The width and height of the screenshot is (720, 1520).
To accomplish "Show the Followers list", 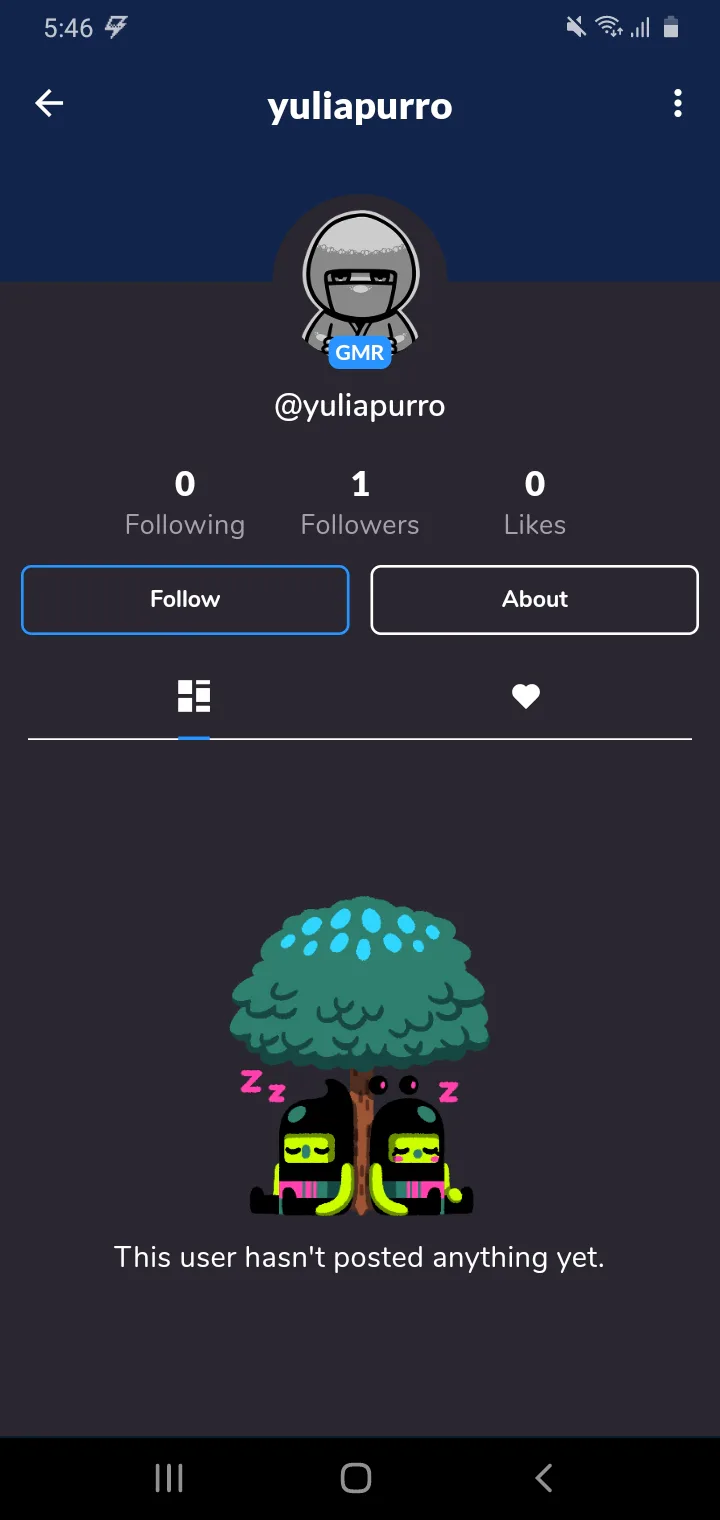I will click(x=360, y=504).
